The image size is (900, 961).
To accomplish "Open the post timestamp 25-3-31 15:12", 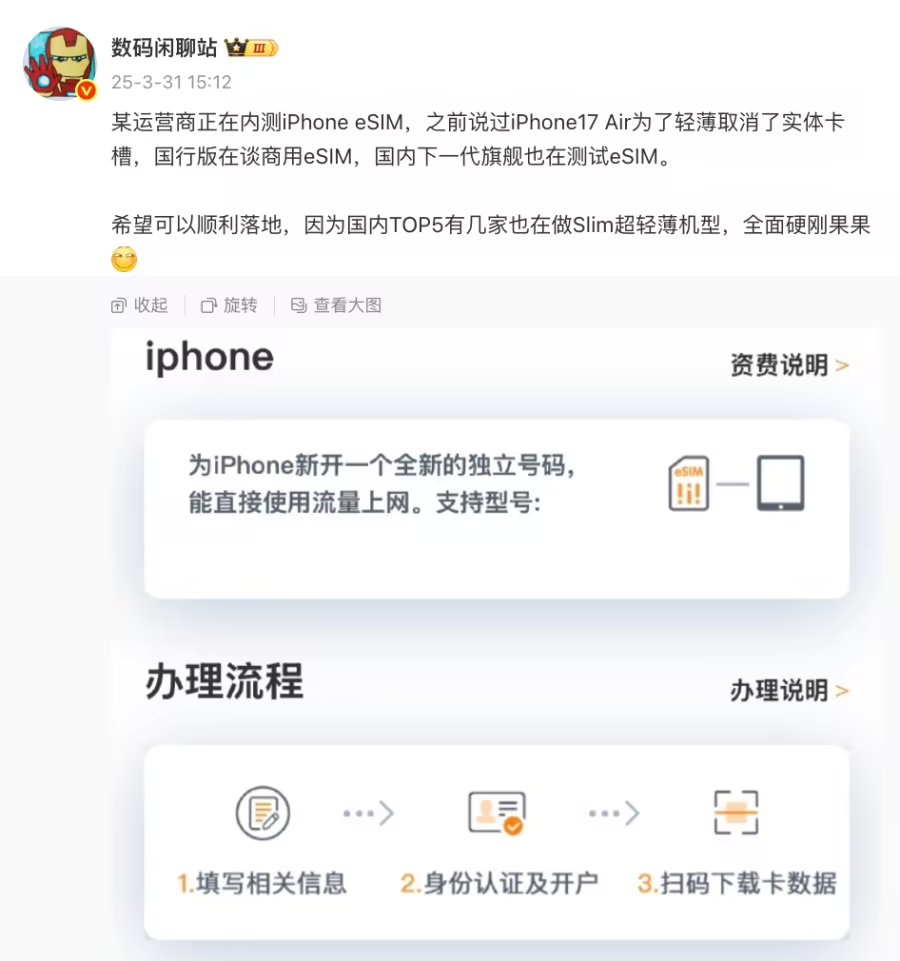I will (171, 82).
